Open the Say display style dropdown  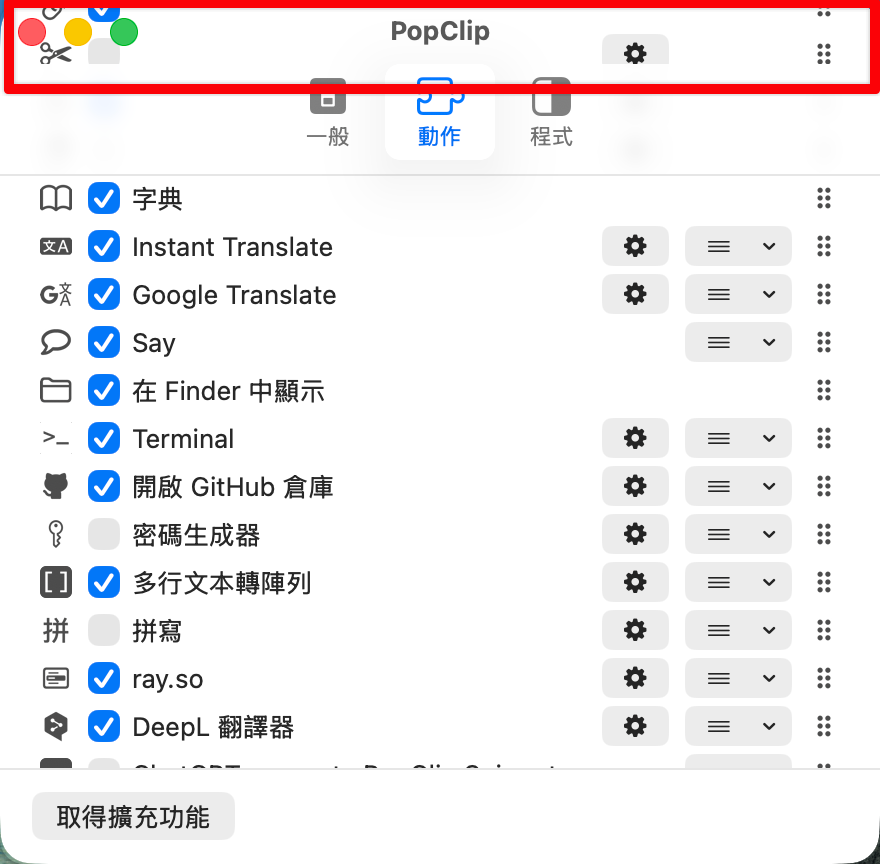pyautogui.click(x=738, y=343)
